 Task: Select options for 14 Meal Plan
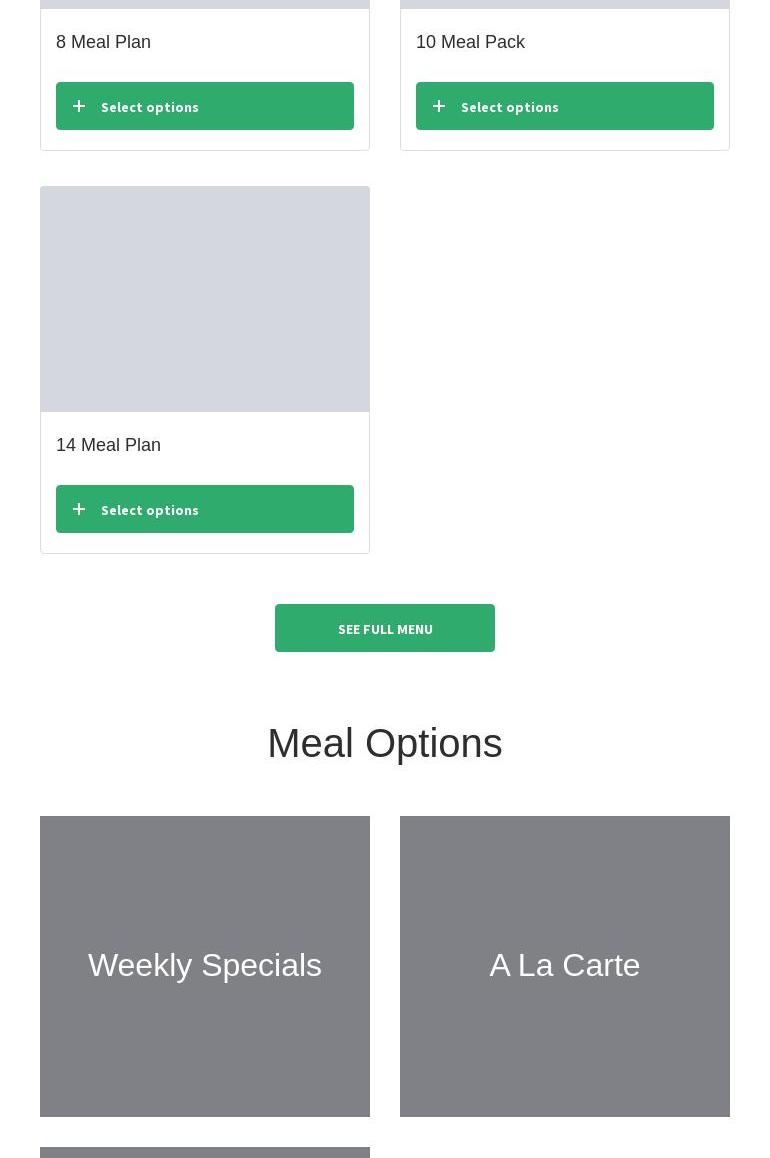click(x=204, y=509)
